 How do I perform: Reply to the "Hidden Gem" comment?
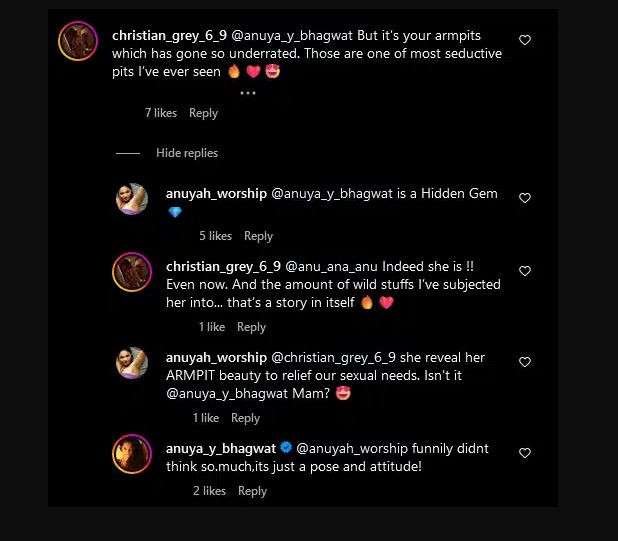(x=258, y=236)
